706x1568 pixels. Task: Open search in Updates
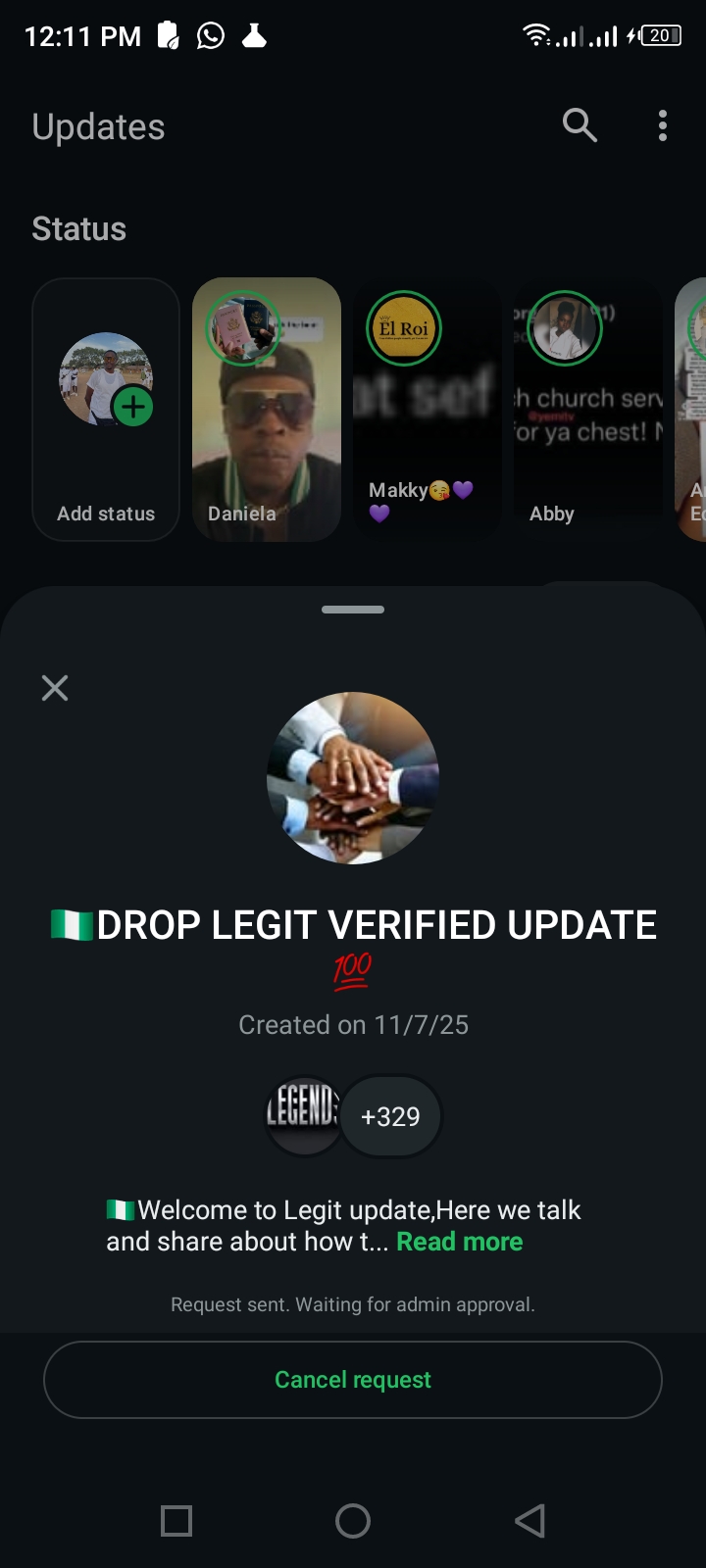point(580,125)
